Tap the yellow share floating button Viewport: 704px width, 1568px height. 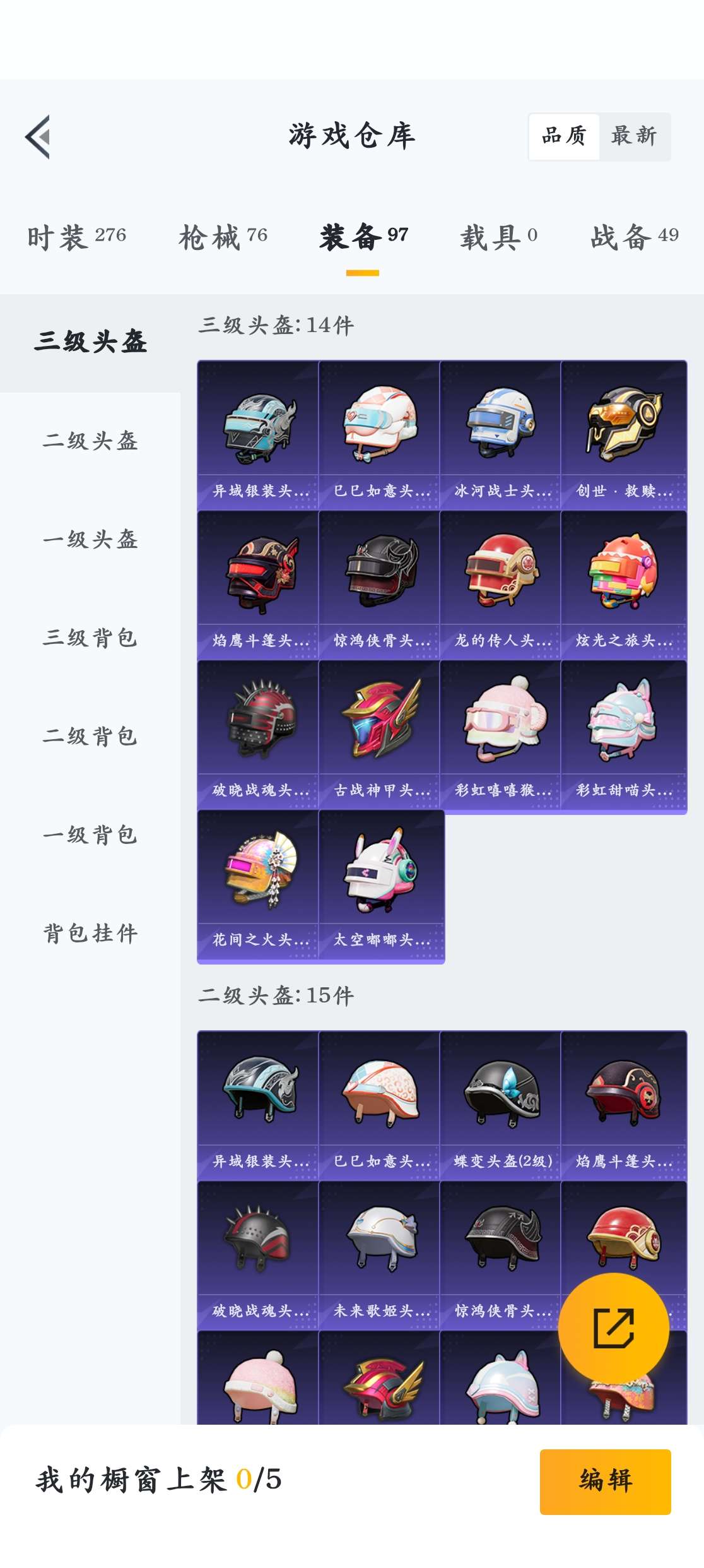pos(614,1328)
